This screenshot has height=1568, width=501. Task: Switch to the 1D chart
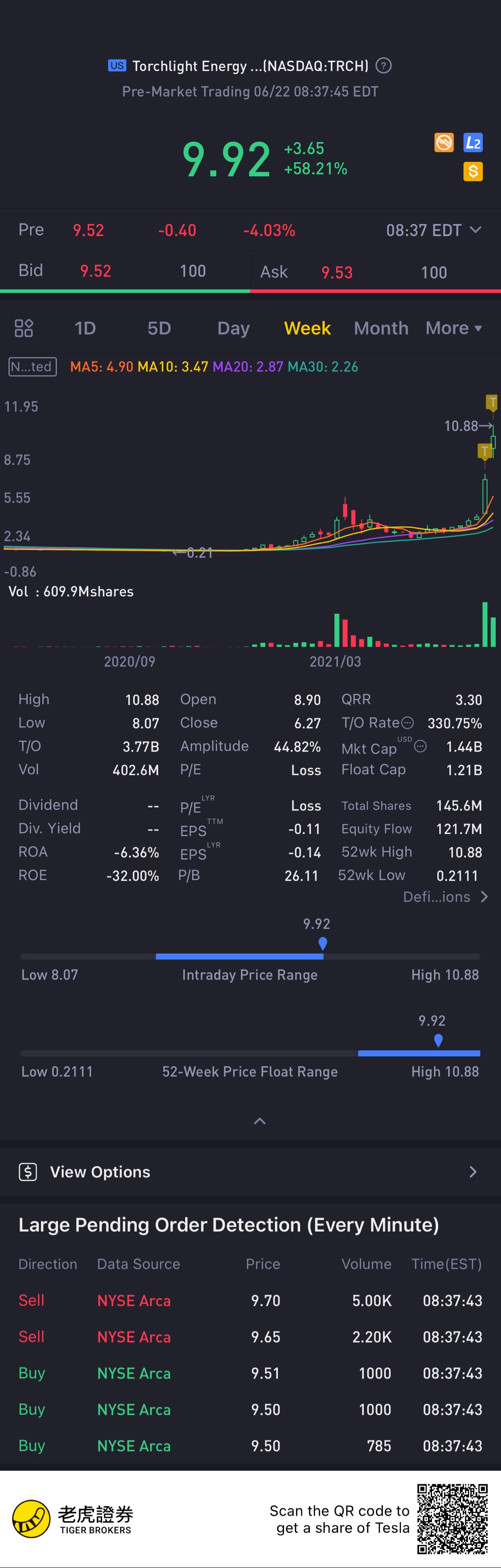tap(85, 328)
